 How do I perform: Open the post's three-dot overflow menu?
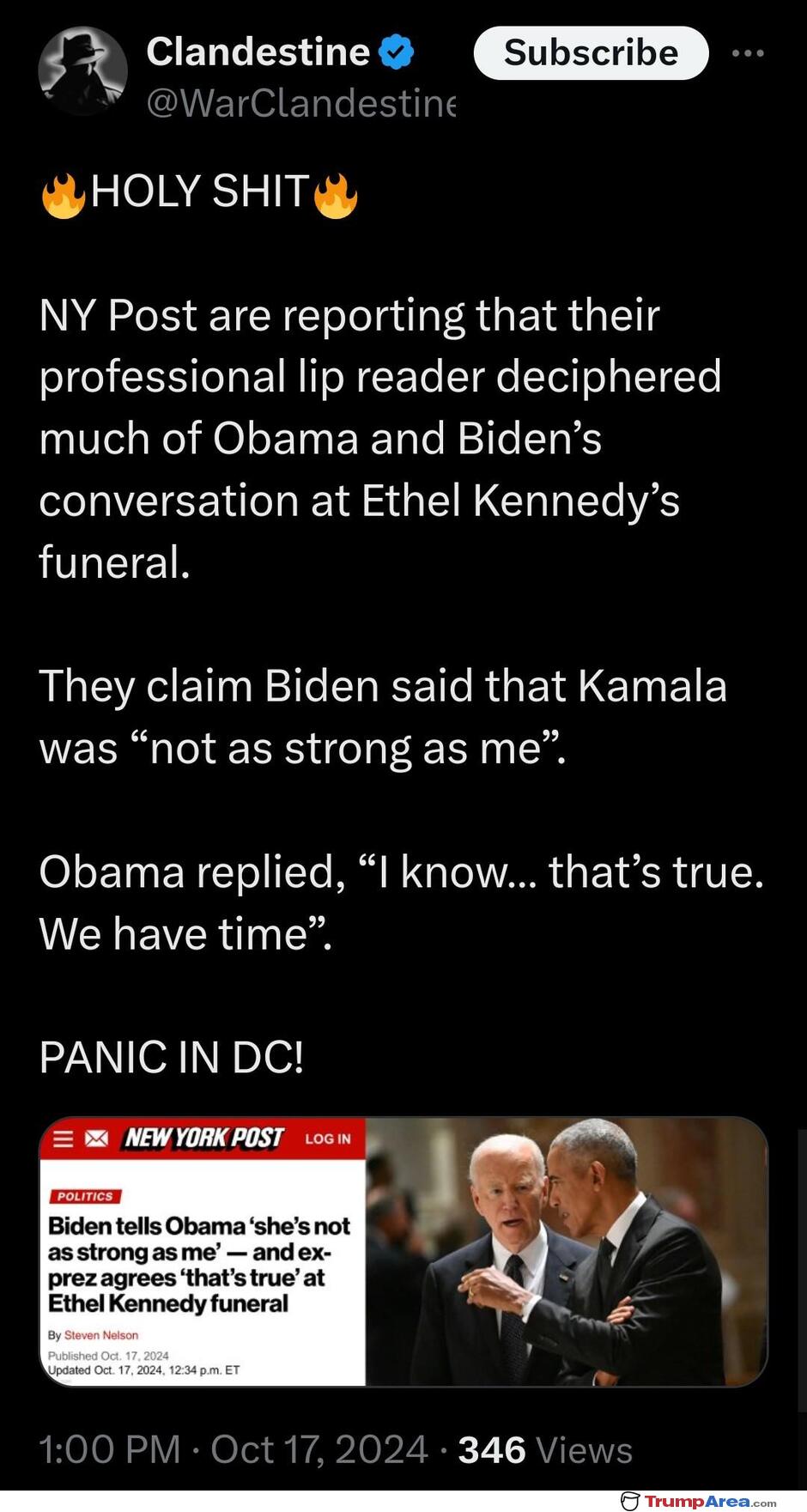(747, 53)
